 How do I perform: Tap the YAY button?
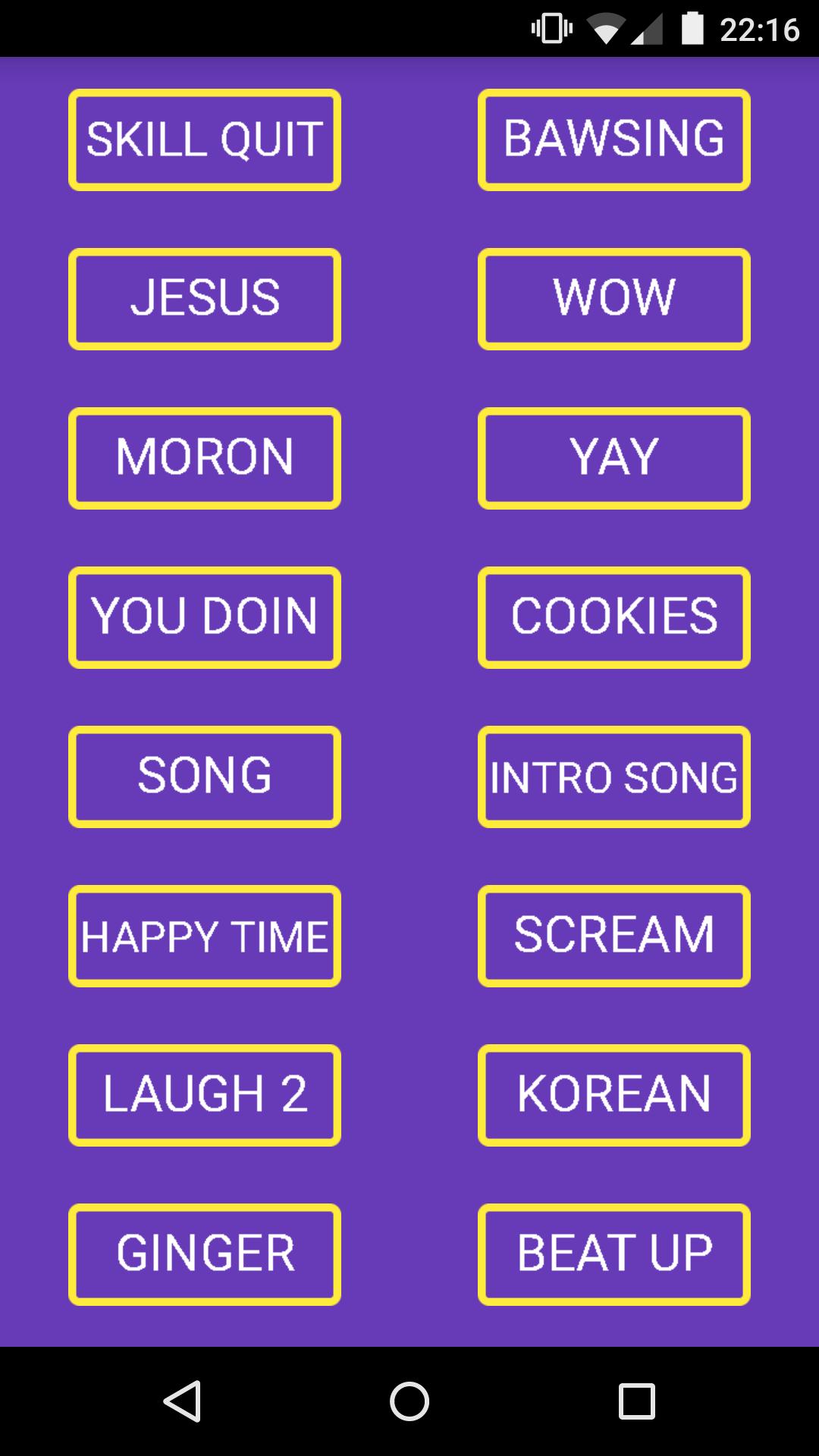click(x=614, y=458)
